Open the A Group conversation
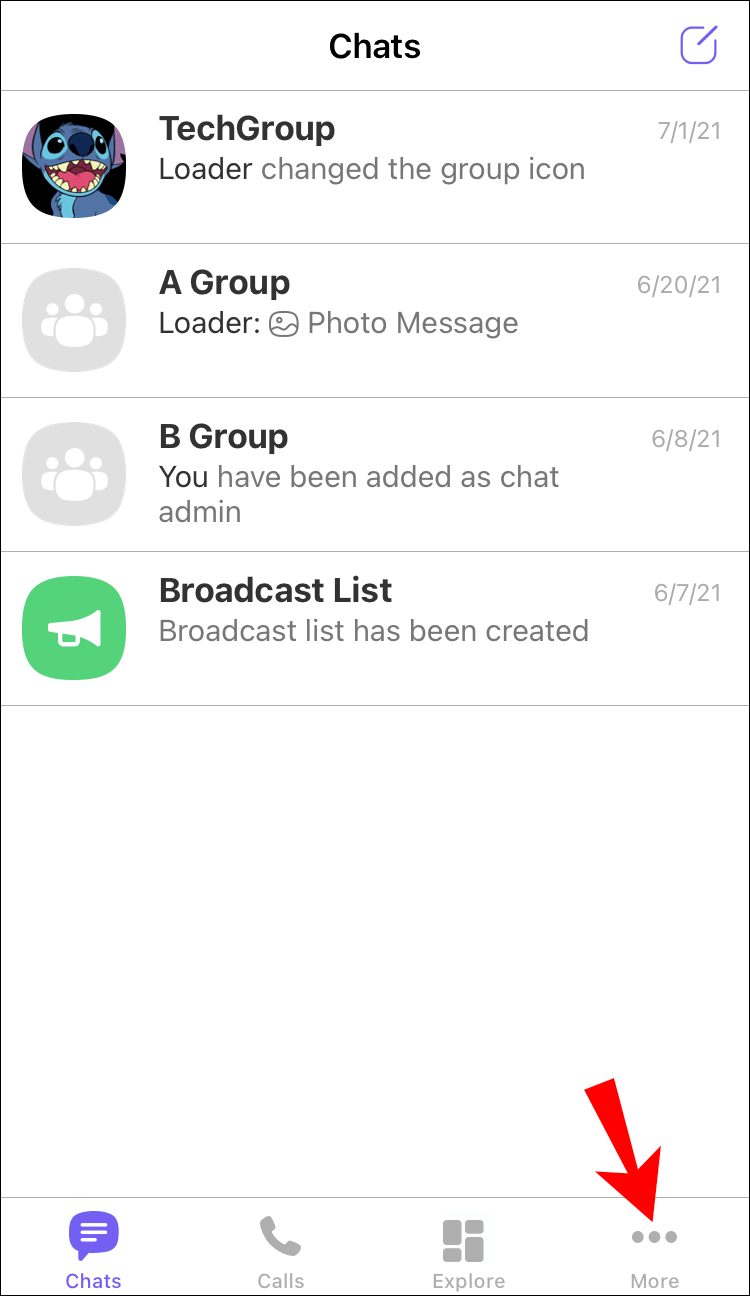The image size is (750, 1296). (375, 320)
